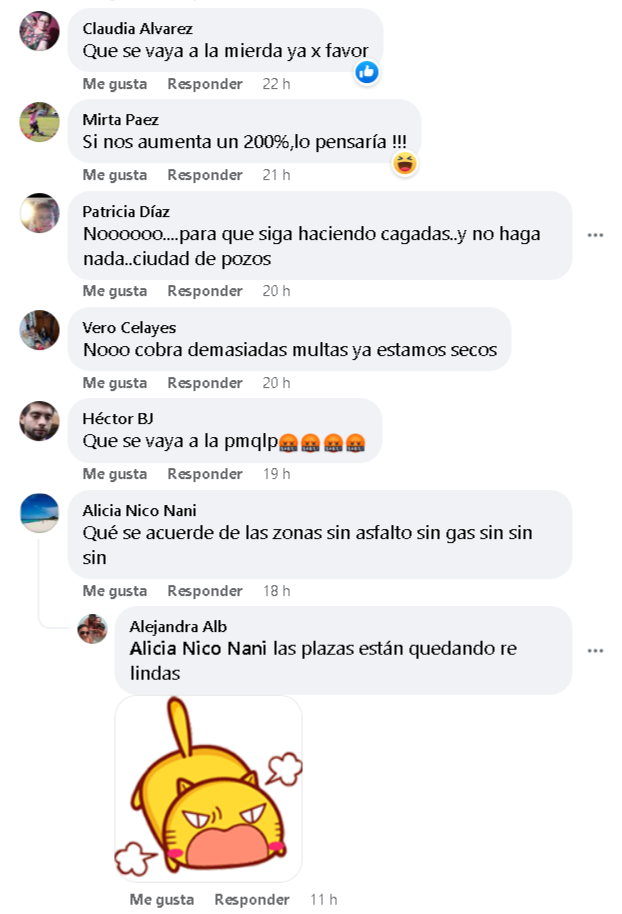Like Claudia Alvarez's comment
This screenshot has width=622, height=914.
point(114,84)
